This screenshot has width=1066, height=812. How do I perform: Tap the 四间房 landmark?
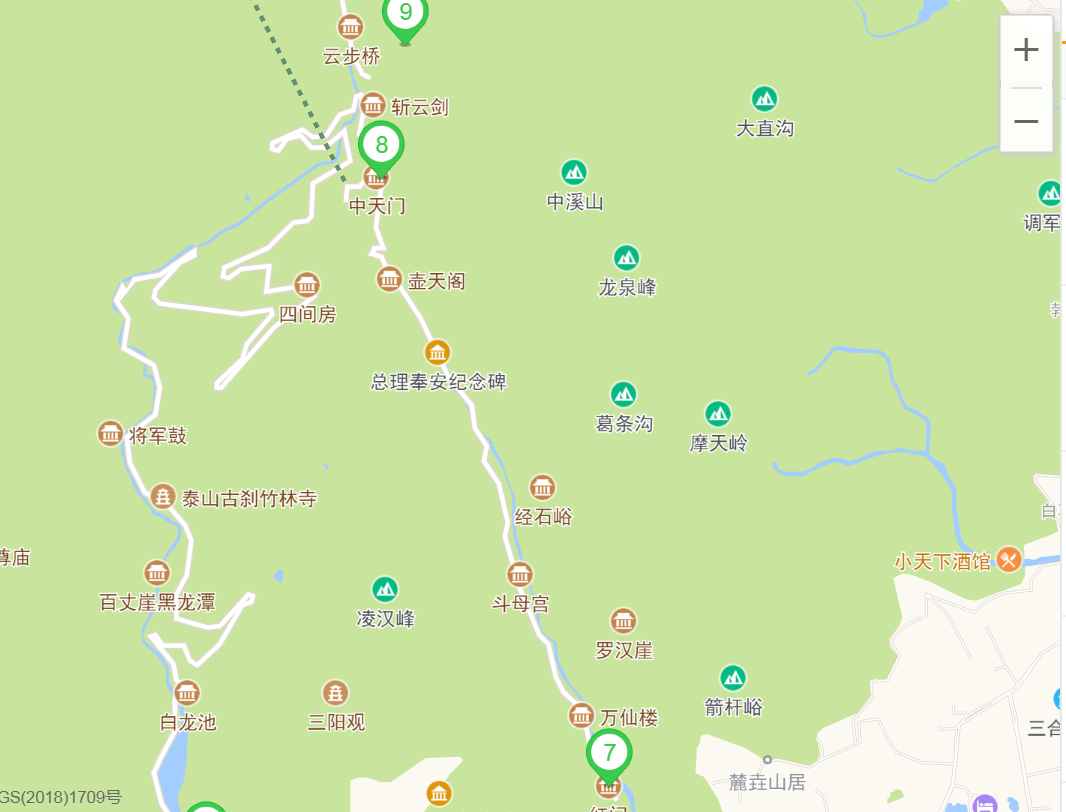[x=307, y=286]
